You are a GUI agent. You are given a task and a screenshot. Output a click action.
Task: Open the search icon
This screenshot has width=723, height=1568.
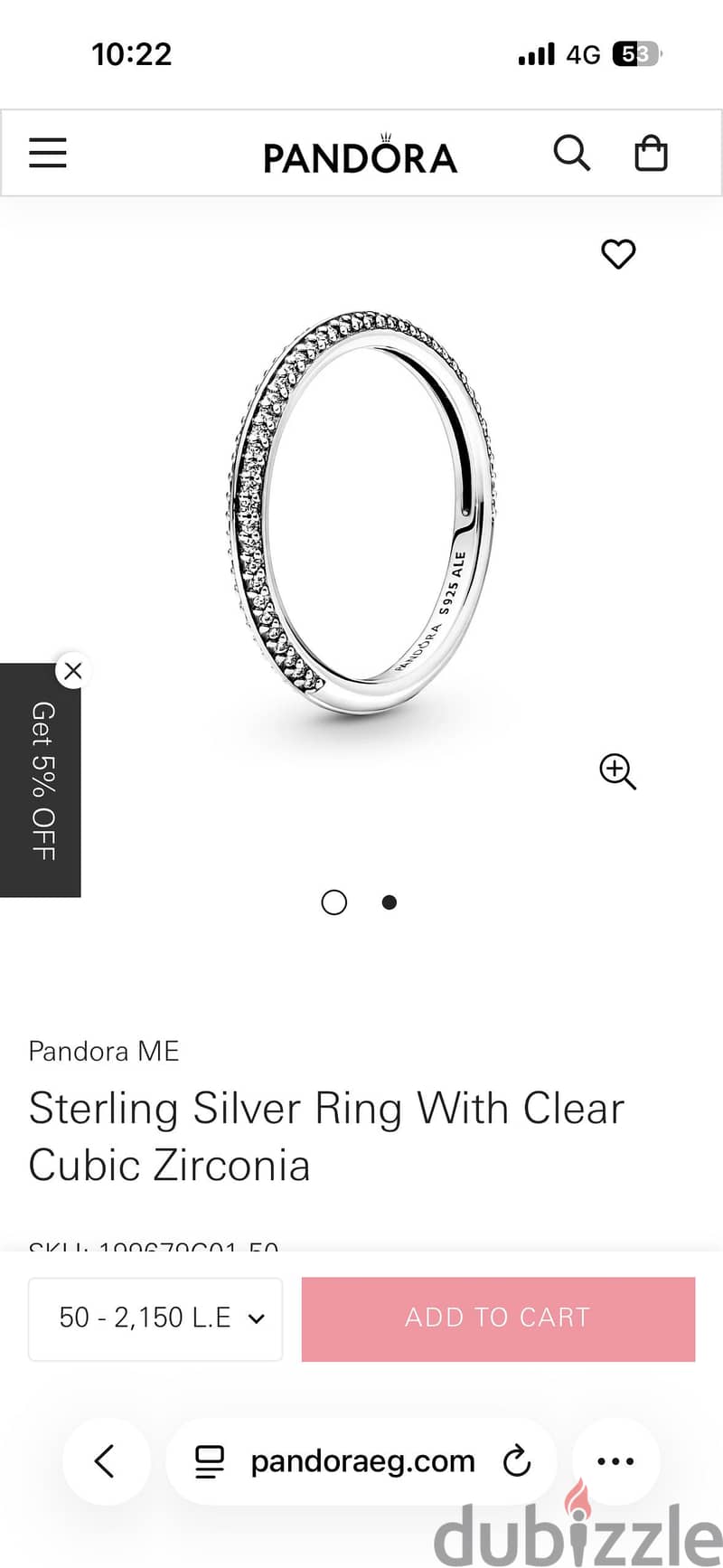572,153
